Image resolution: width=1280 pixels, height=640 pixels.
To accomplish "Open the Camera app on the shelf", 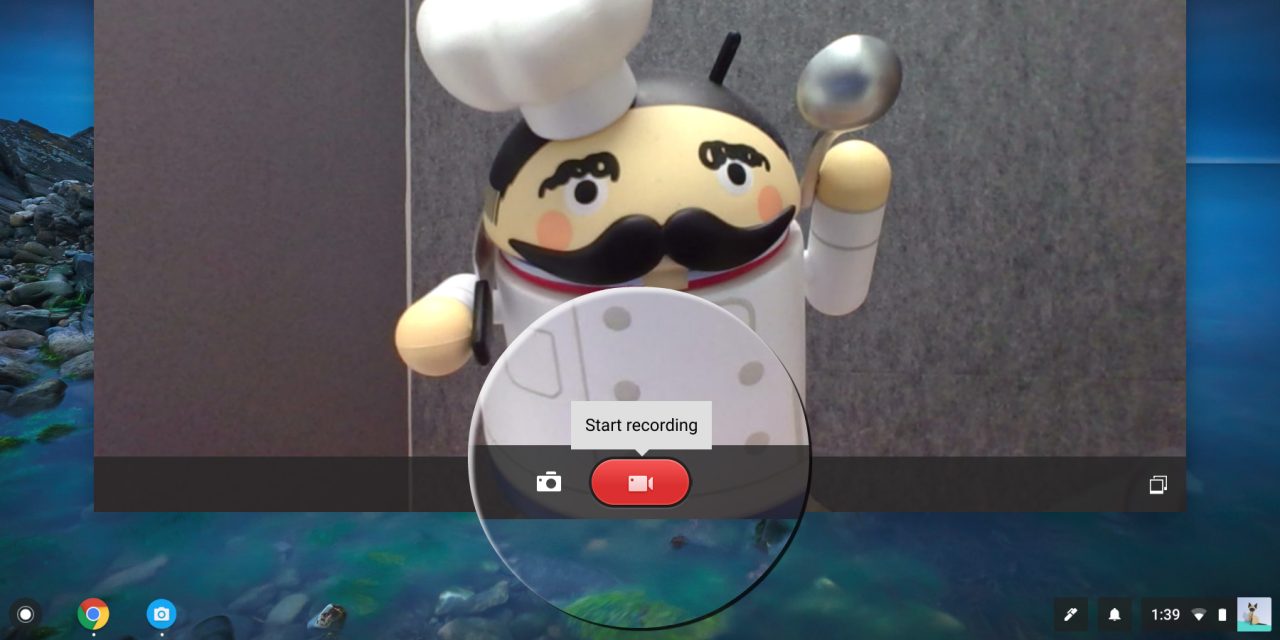I will [x=162, y=614].
